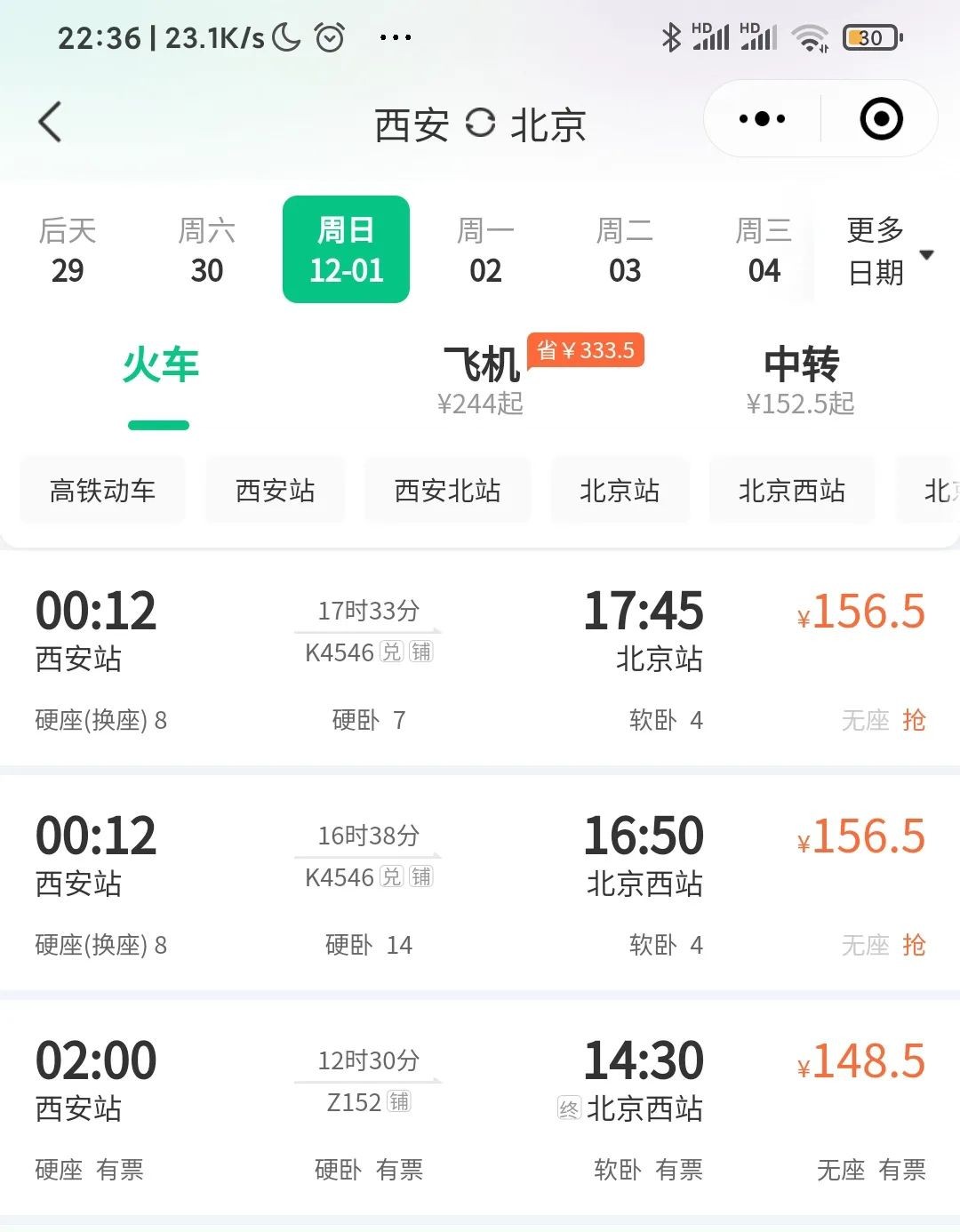The image size is (960, 1232).
Task: Open the mini-program three-dot menu
Action: (x=762, y=119)
